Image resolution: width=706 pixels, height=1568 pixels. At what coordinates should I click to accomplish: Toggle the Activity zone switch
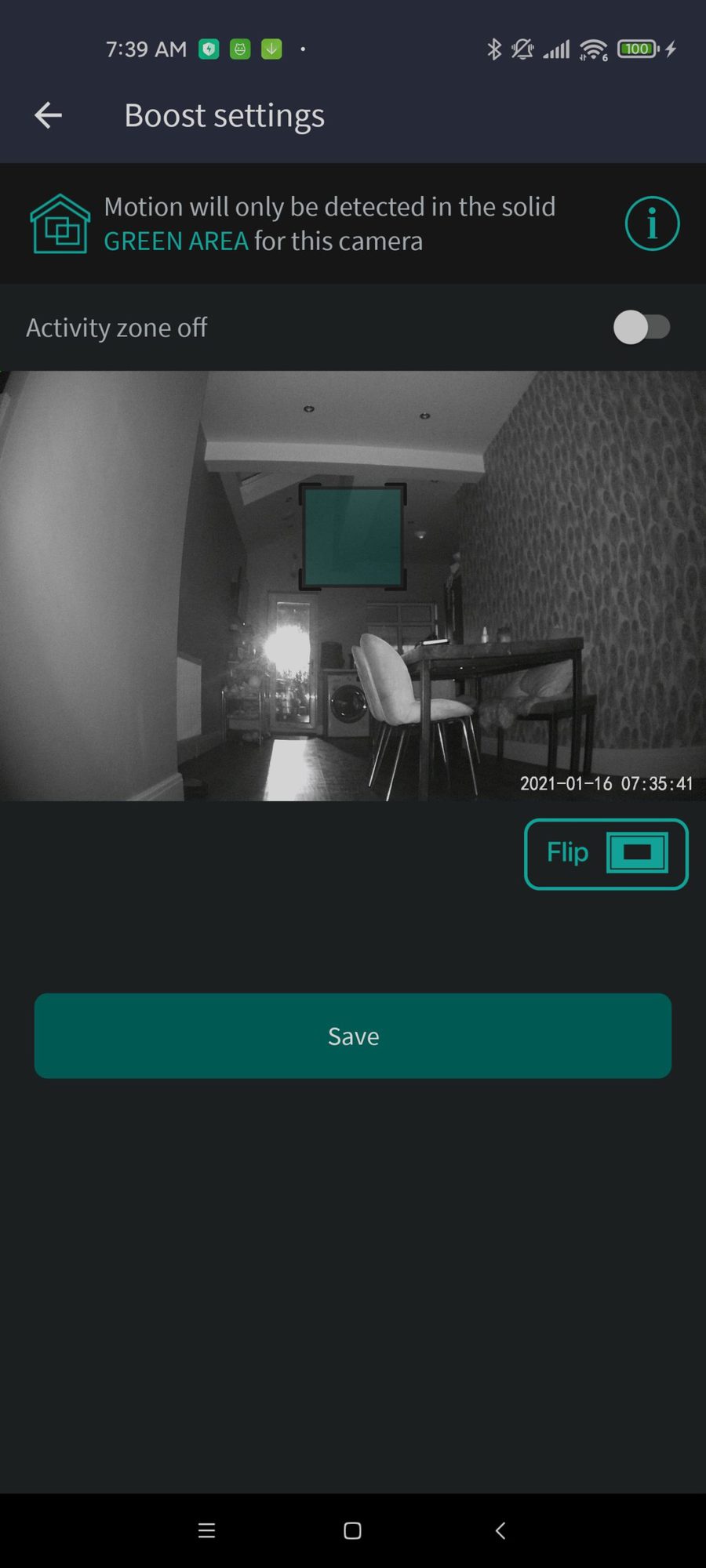(x=642, y=328)
